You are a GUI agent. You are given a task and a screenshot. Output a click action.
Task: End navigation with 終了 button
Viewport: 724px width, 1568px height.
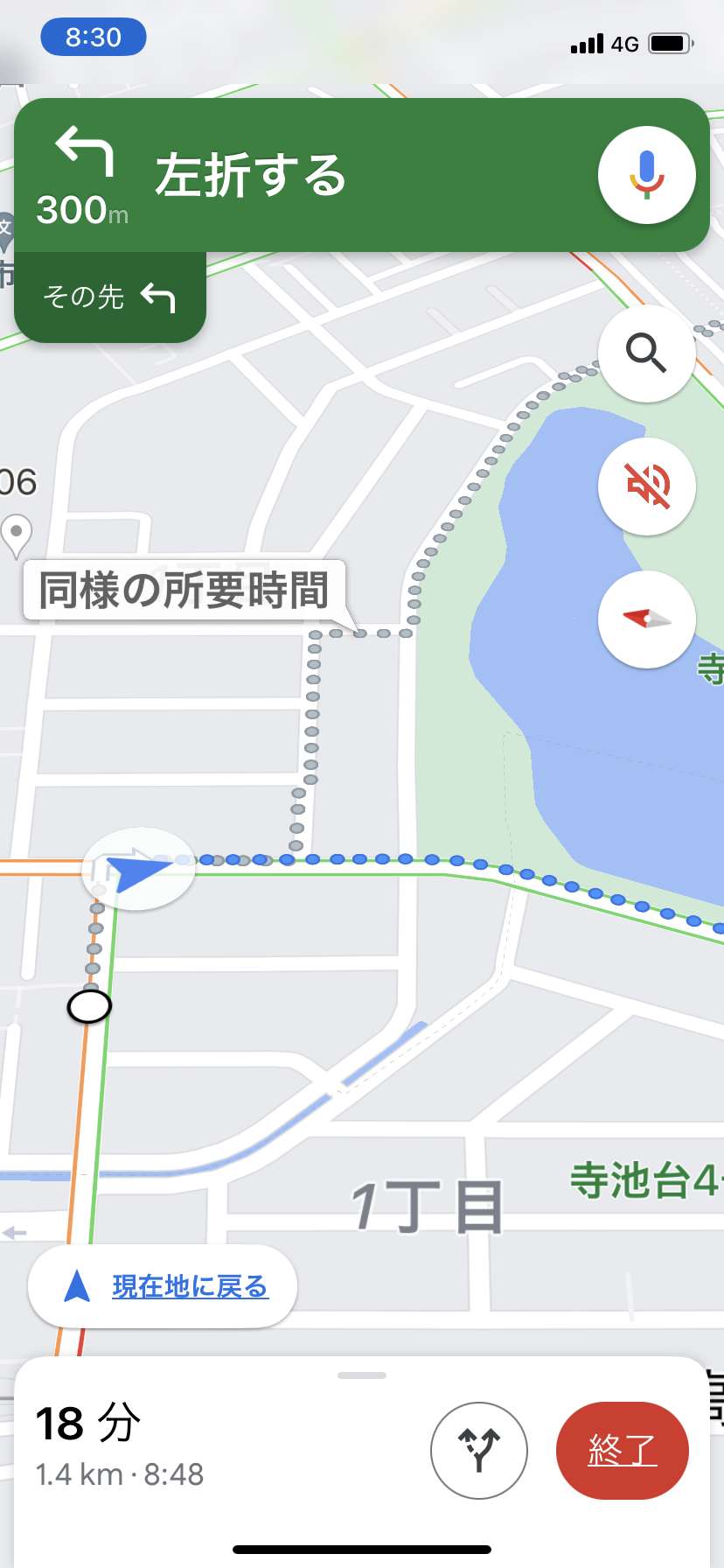(x=623, y=1451)
